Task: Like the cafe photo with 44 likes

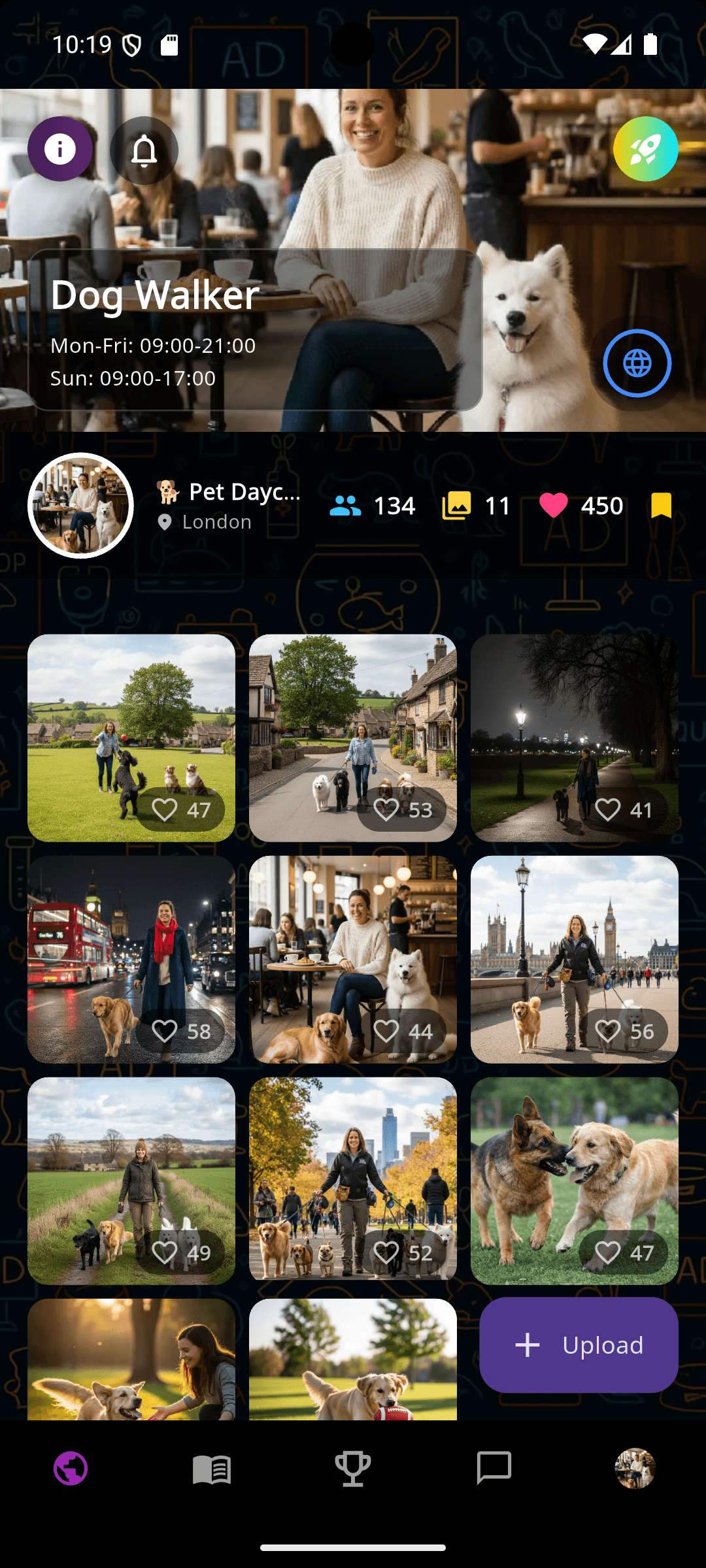Action: click(x=386, y=1032)
